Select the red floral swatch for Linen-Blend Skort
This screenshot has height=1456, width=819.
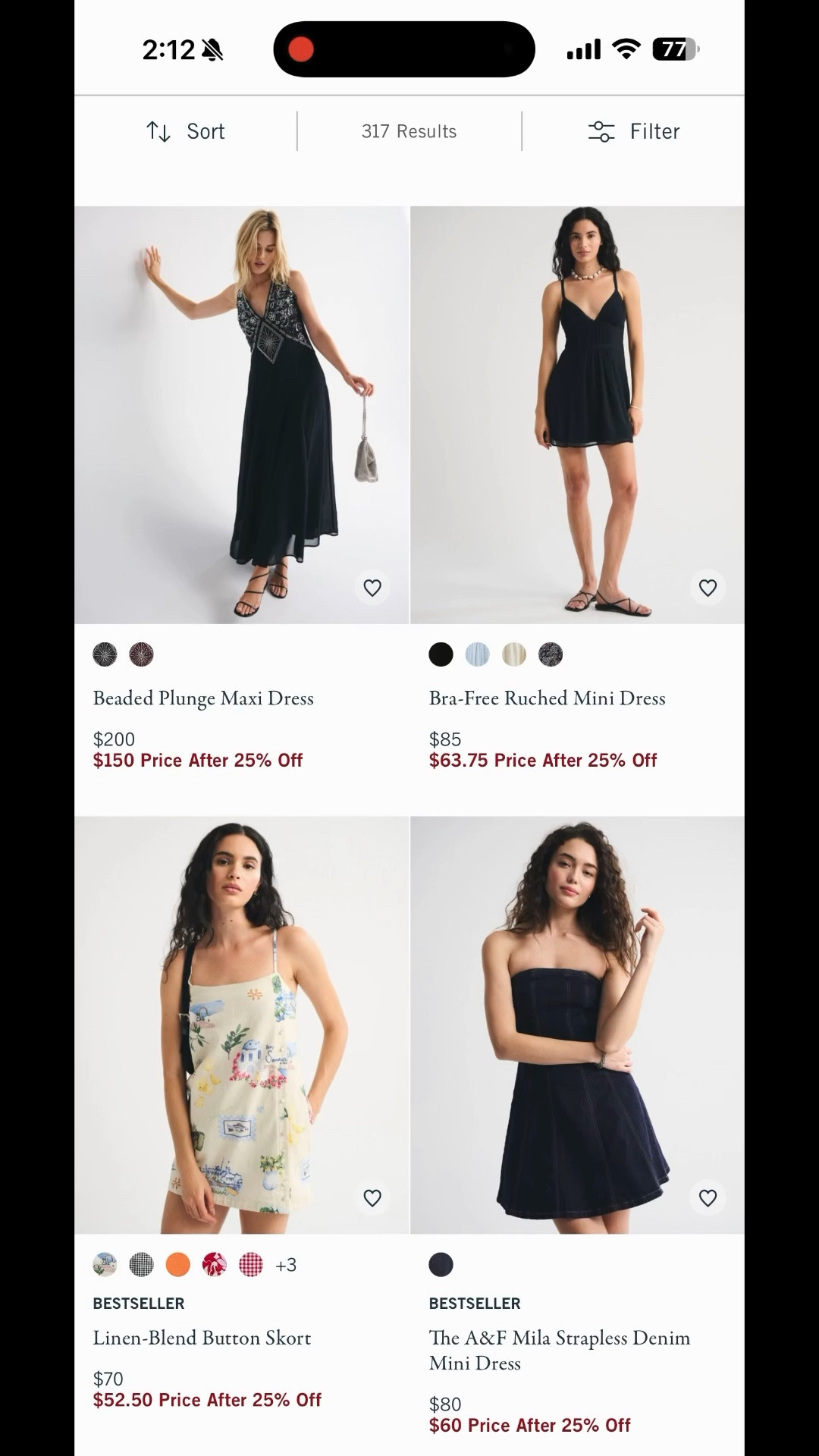tap(215, 1264)
